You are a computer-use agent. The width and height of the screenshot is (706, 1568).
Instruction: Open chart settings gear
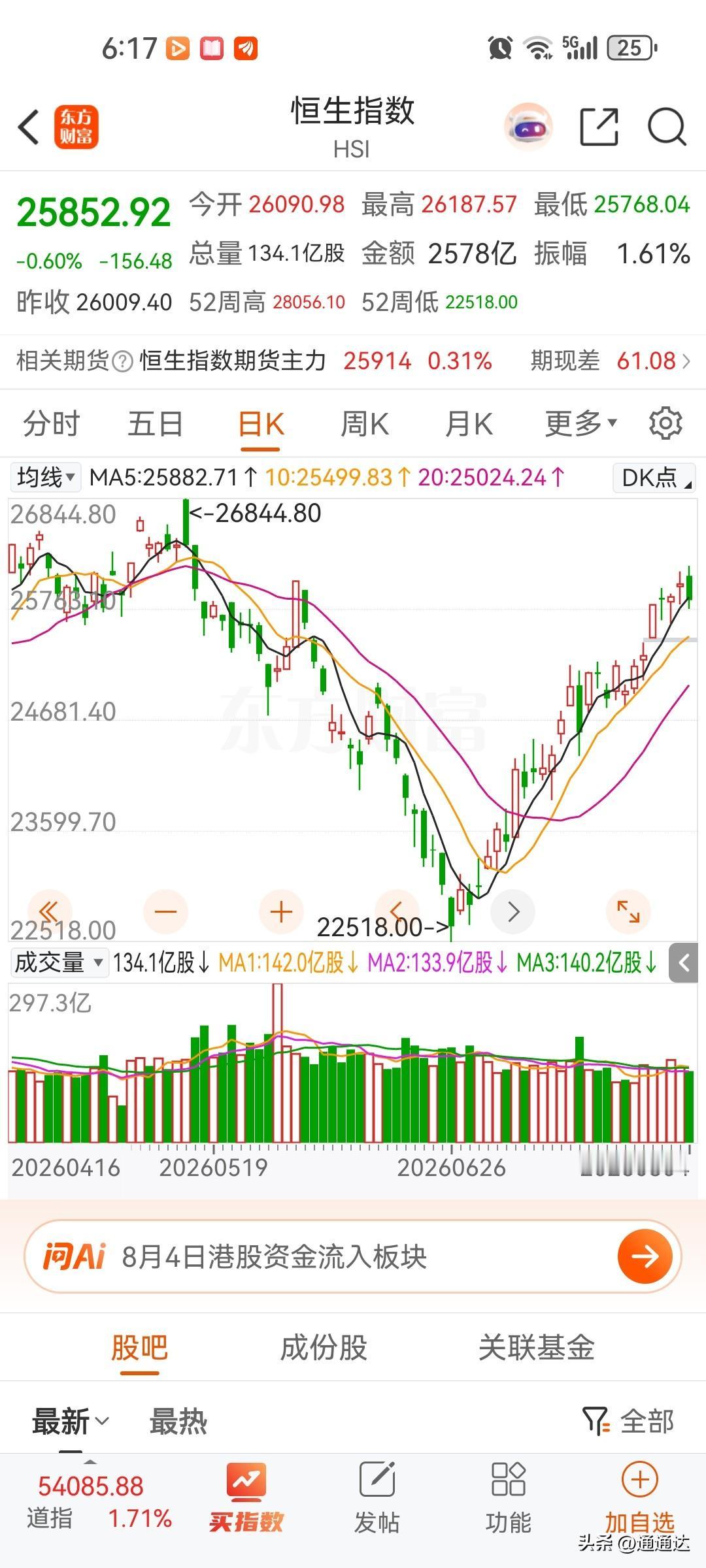665,423
